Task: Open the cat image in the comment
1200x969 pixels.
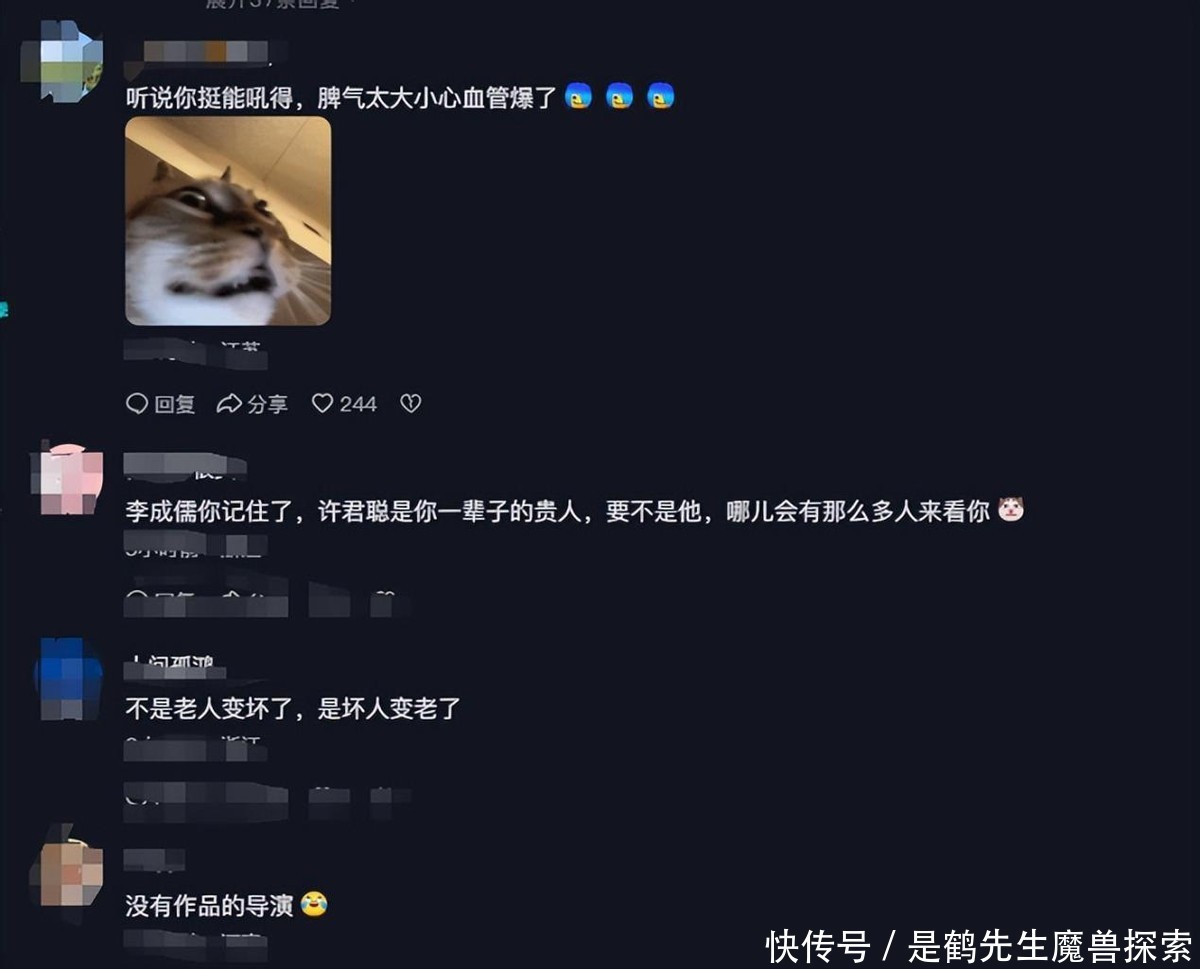Action: point(228,221)
